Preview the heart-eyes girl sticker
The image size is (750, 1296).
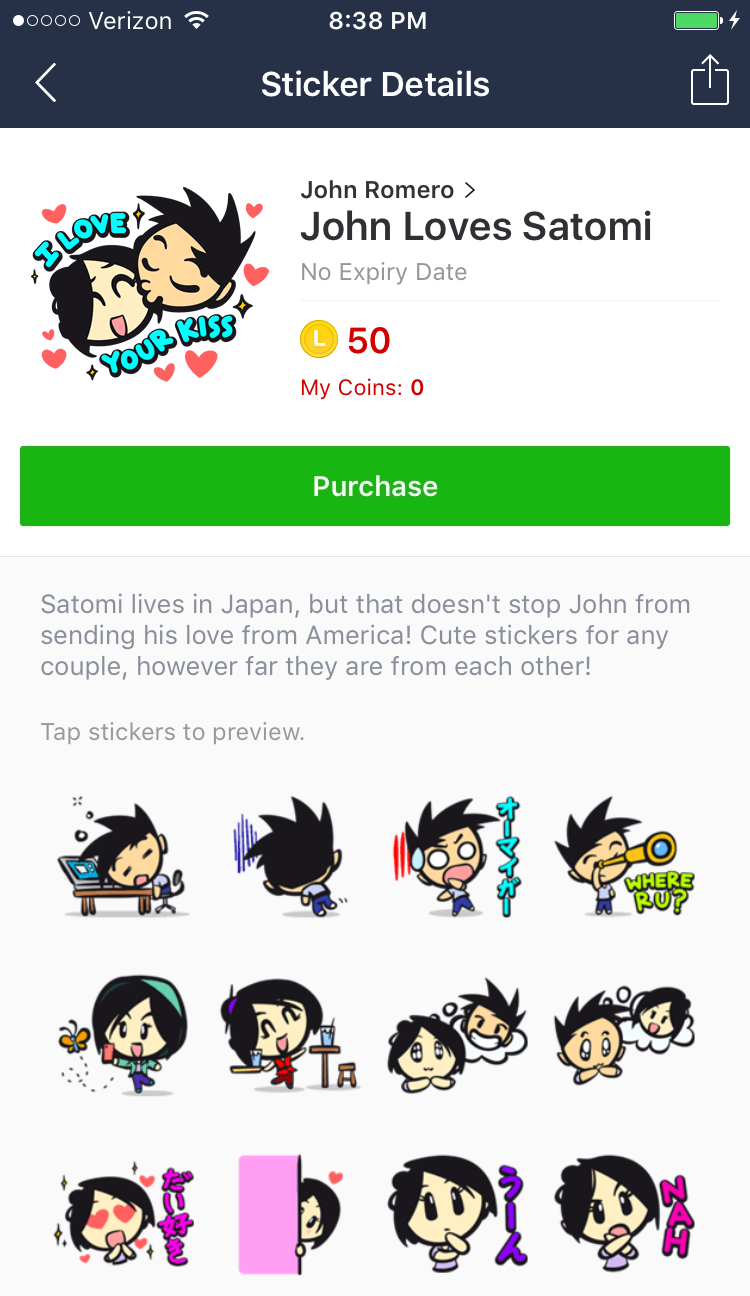pyautogui.click(x=124, y=1214)
